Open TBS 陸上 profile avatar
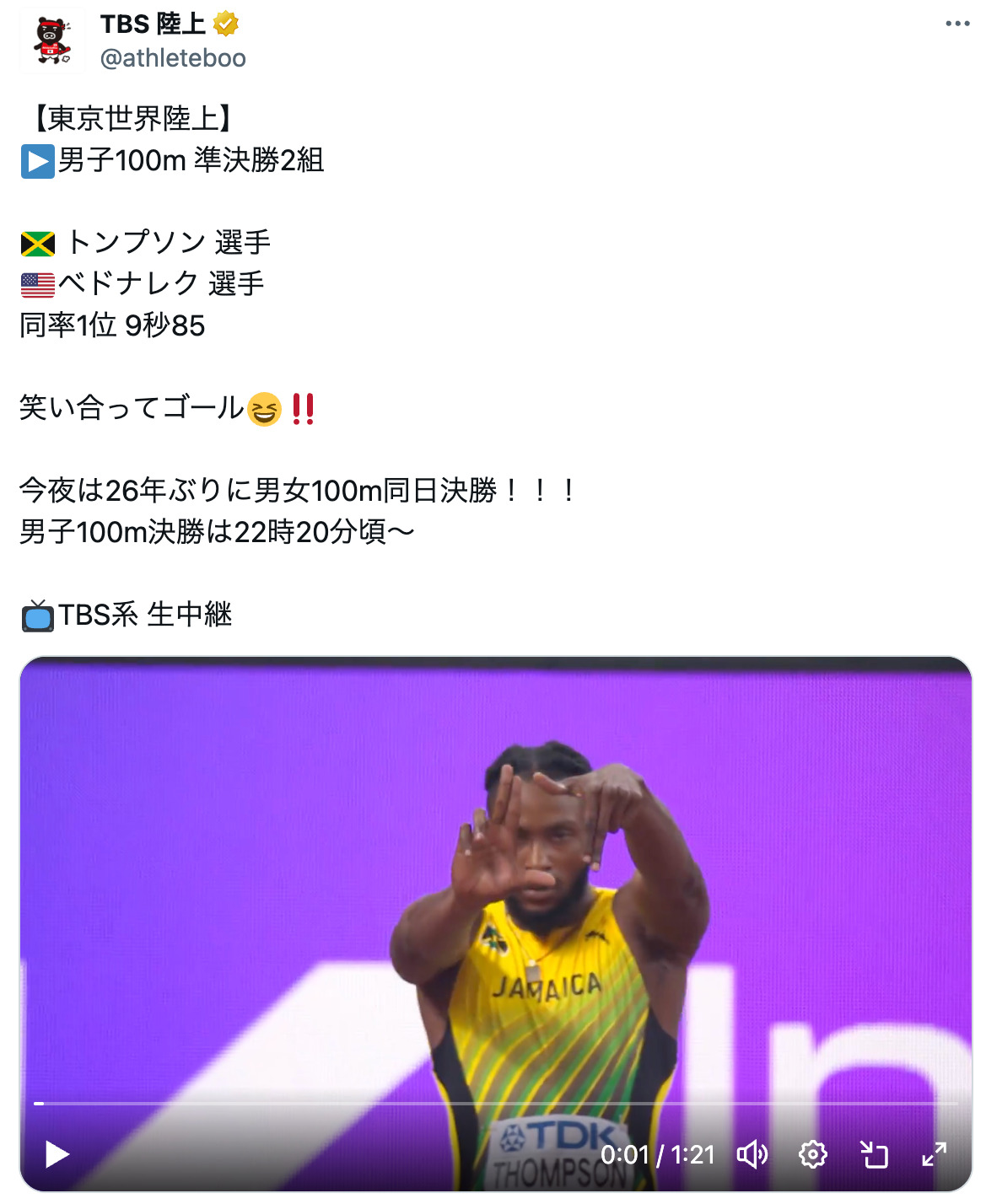The image size is (986, 1204). (x=52, y=40)
